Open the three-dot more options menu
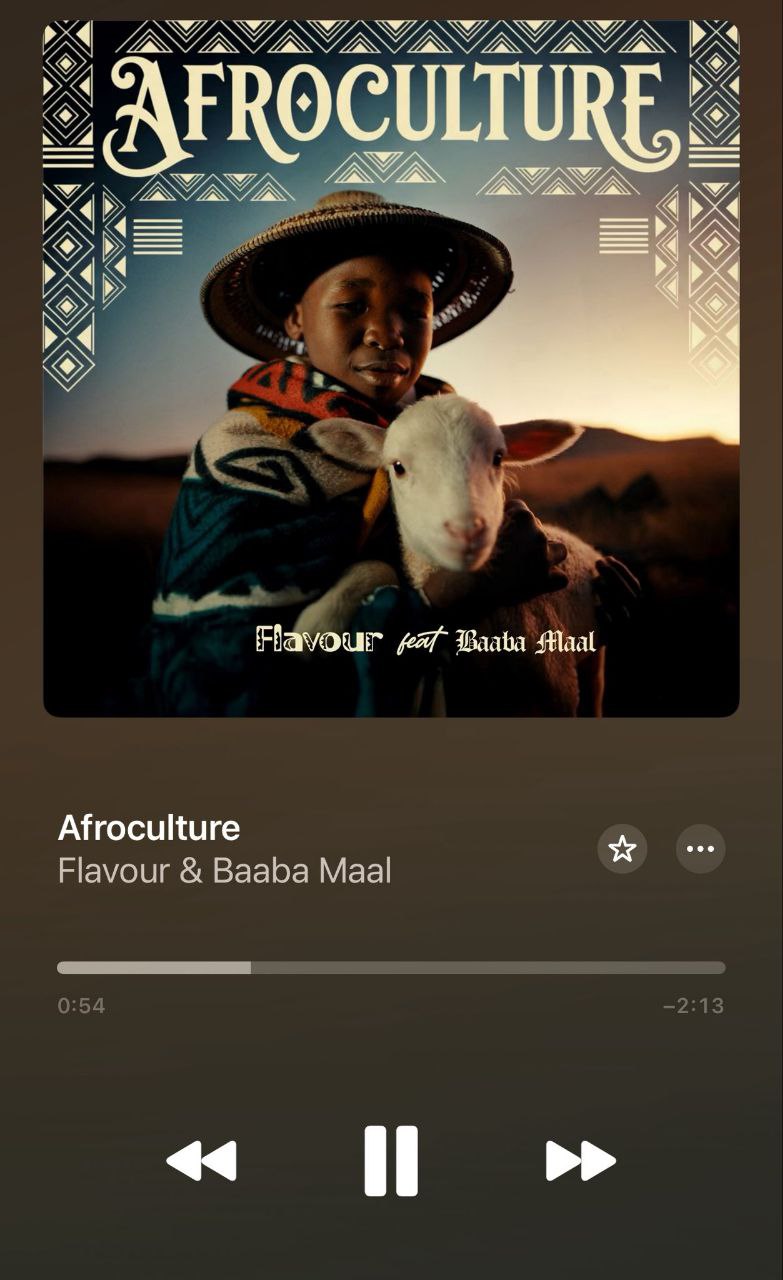 (x=700, y=849)
